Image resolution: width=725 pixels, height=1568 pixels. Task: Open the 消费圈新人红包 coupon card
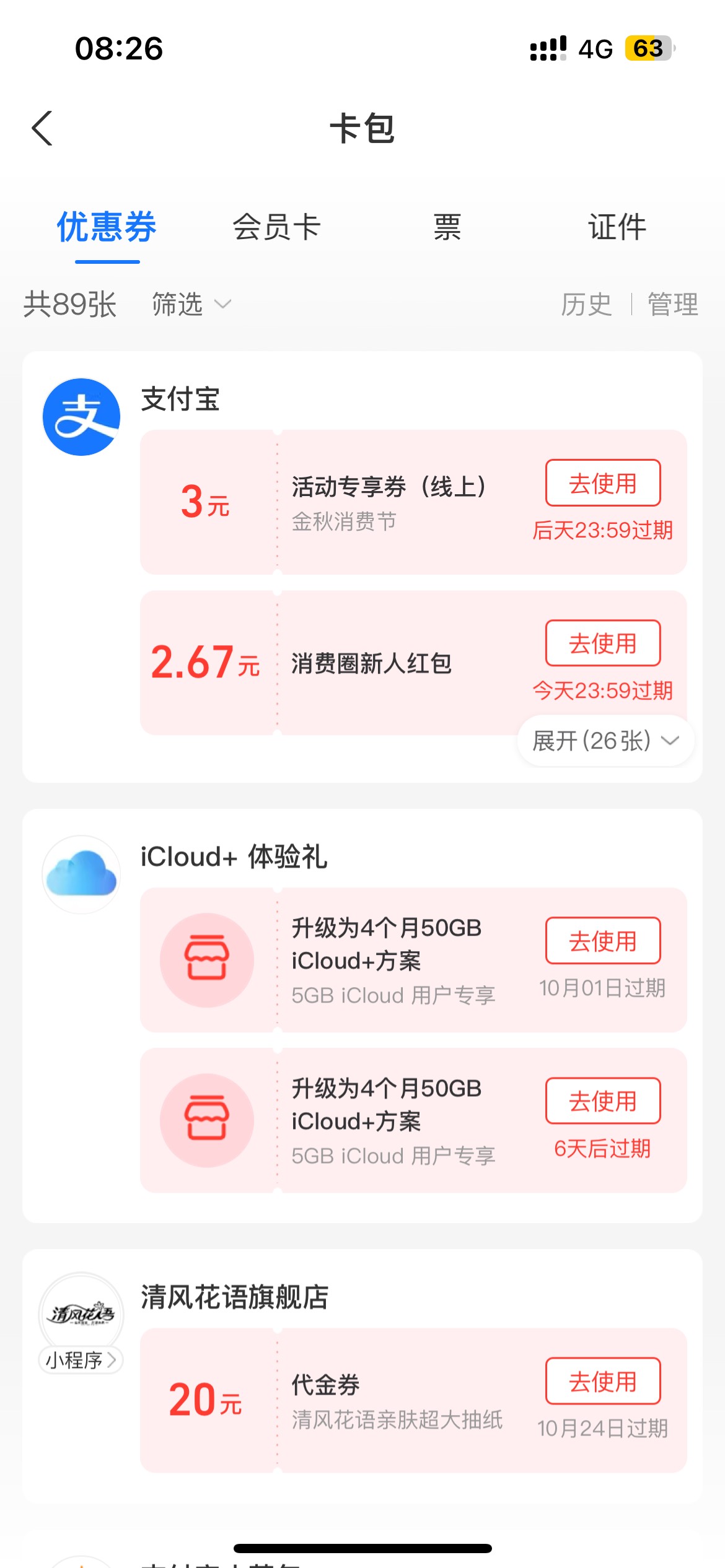pos(413,663)
